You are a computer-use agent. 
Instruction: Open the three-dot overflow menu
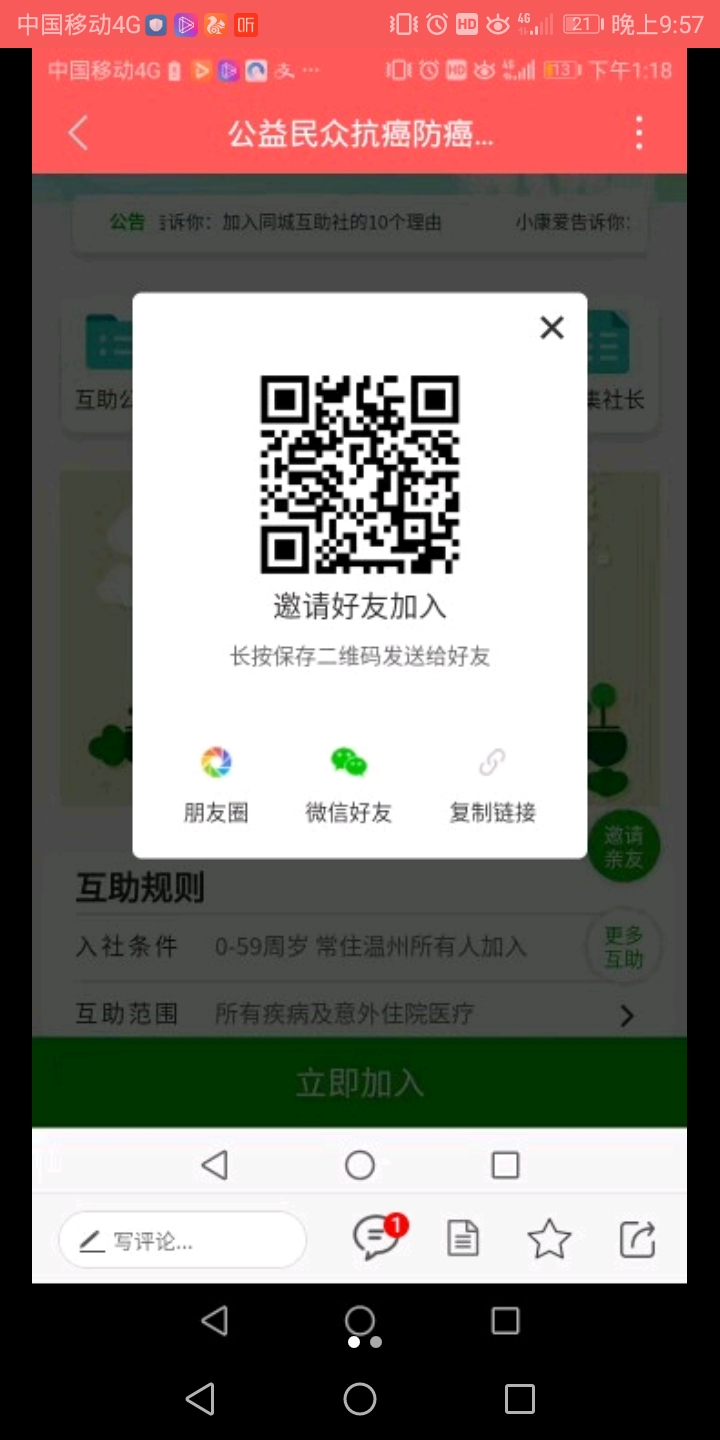tap(639, 132)
